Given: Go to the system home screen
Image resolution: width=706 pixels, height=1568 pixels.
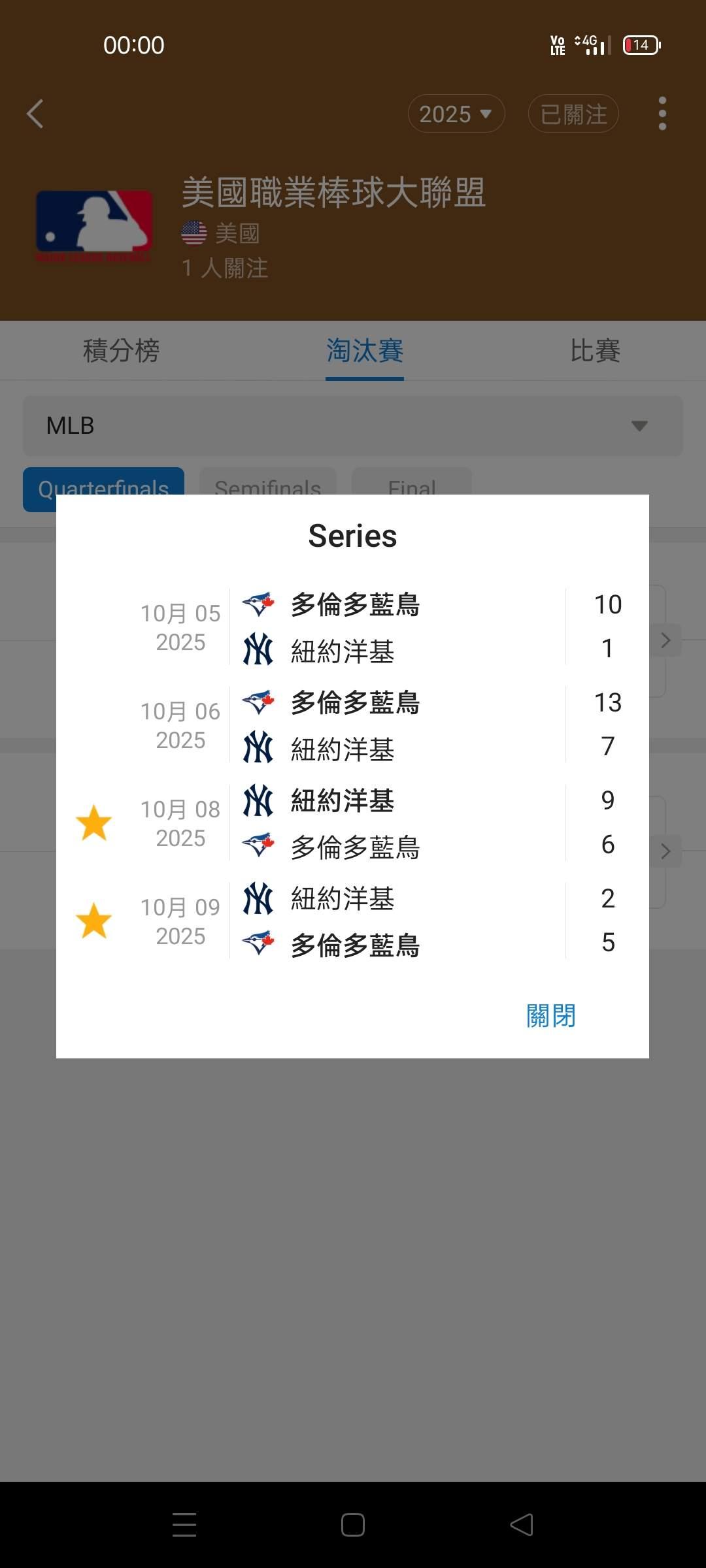Looking at the screenshot, I should tap(353, 1525).
